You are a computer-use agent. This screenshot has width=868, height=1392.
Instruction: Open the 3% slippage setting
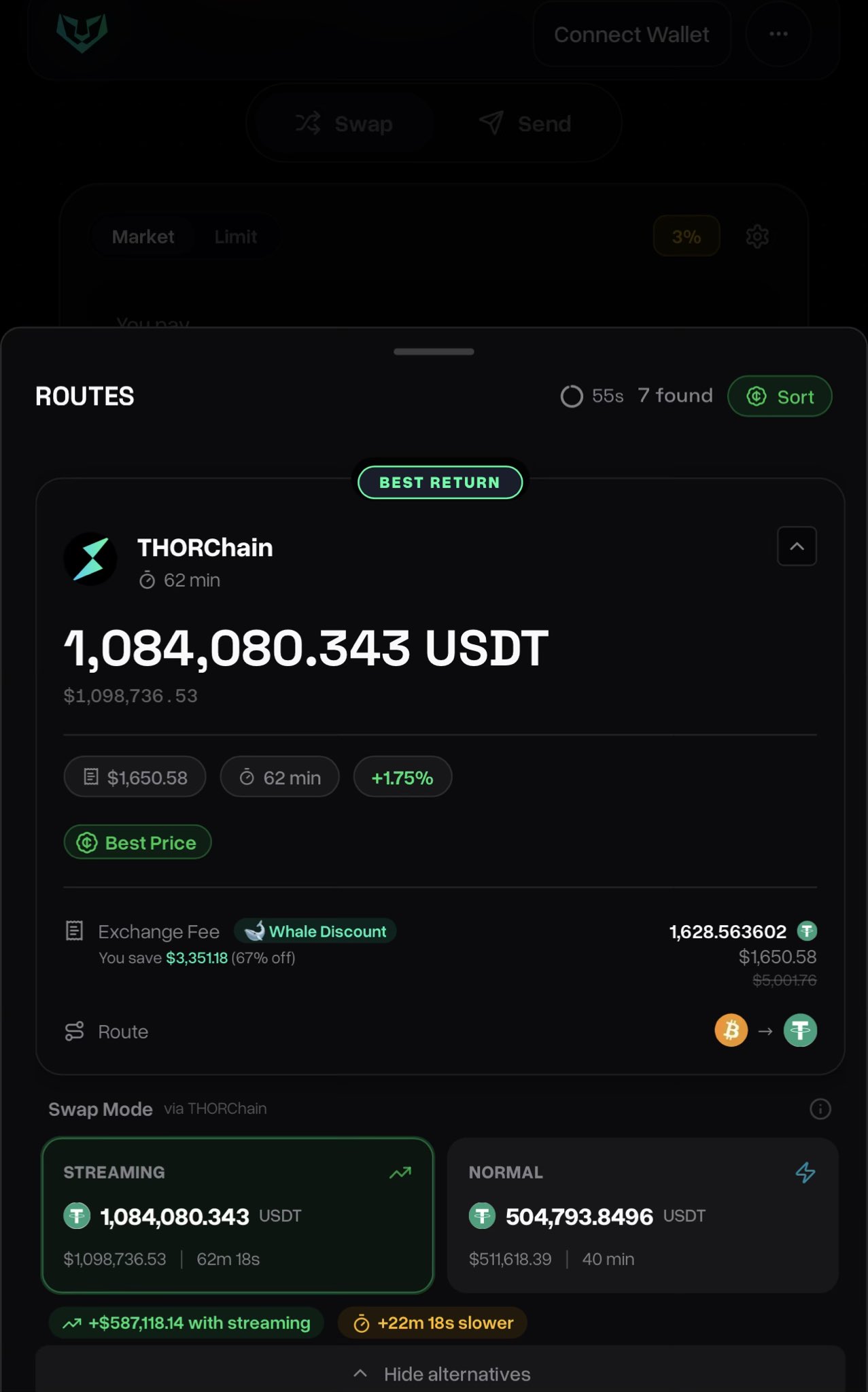point(686,237)
